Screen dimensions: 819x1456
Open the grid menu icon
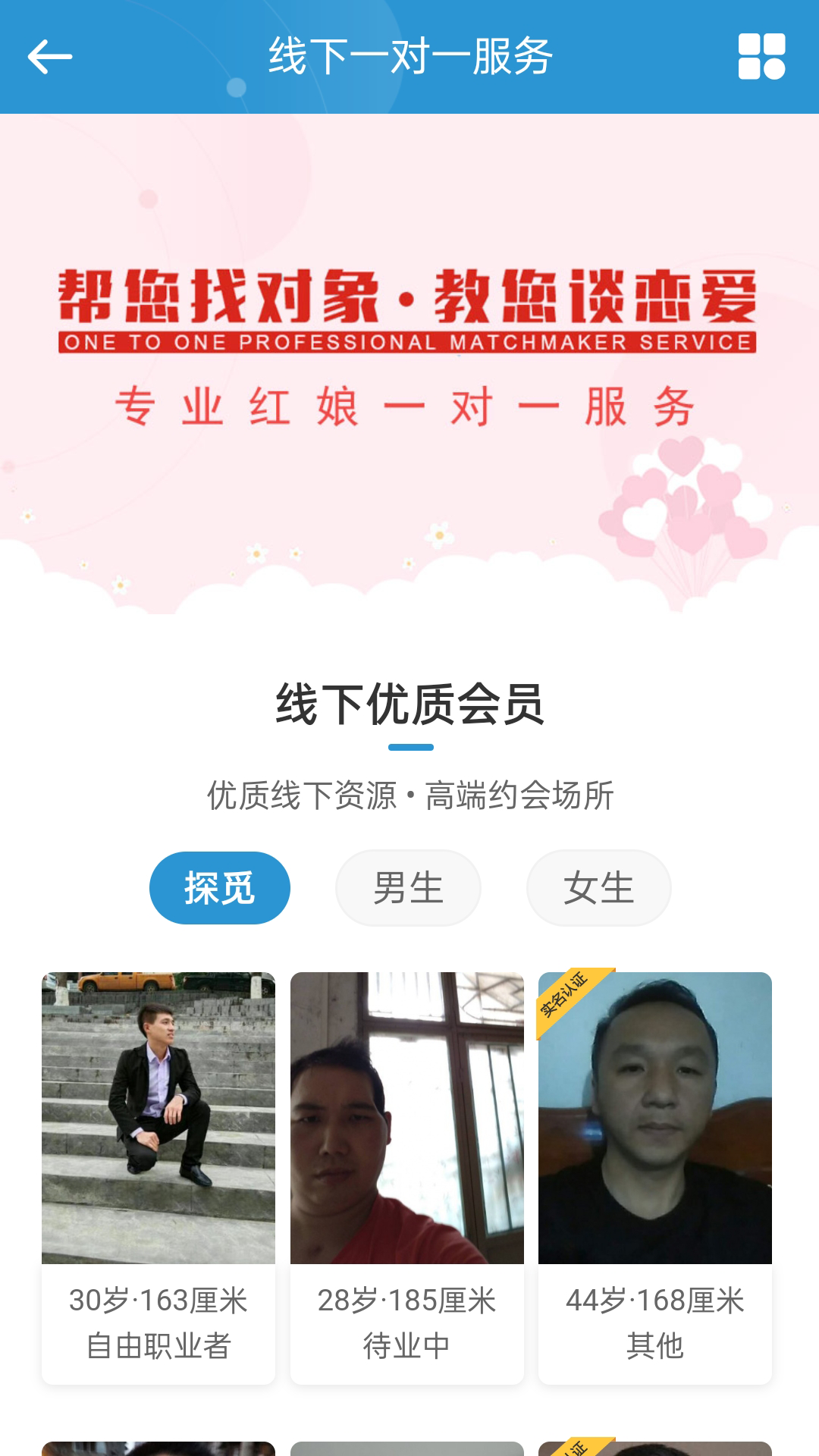pyautogui.click(x=761, y=57)
